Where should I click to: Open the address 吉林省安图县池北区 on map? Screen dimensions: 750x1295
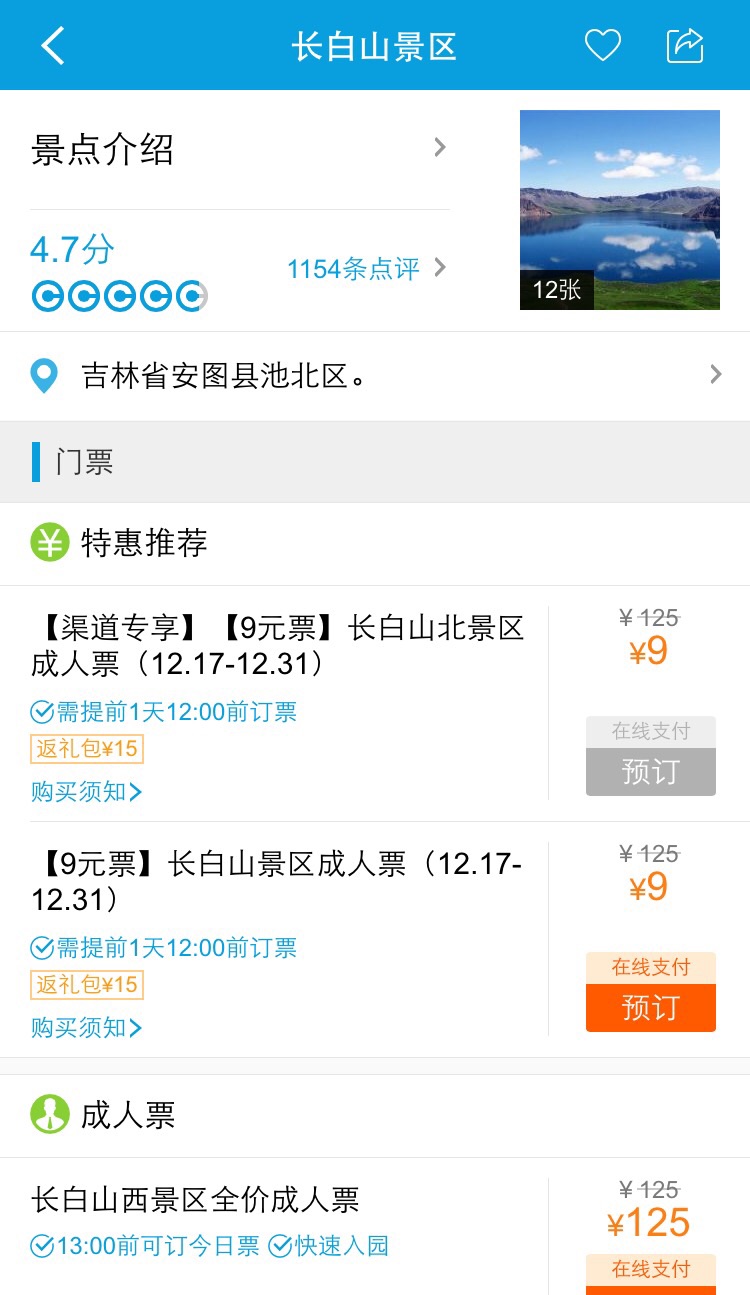point(375,376)
